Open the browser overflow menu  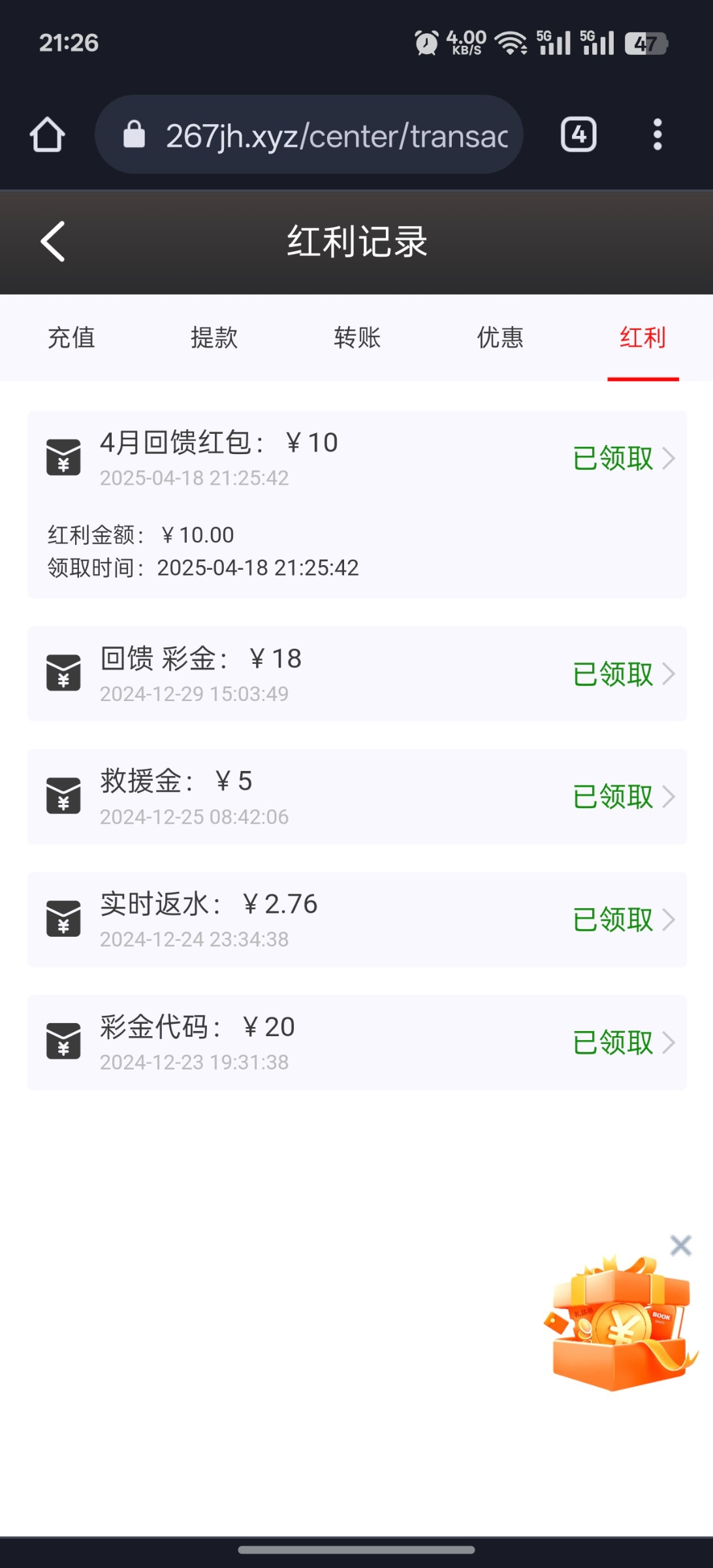tap(658, 135)
